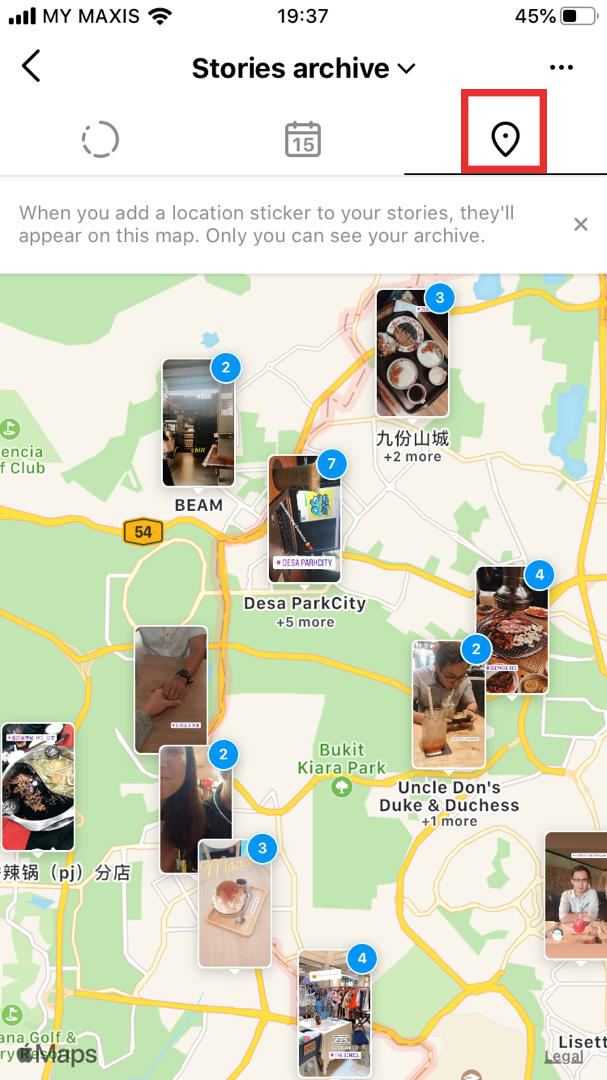Screen dimensions: 607x1080
Task: Open the grilled meat story with 4 badge
Action: [511, 631]
